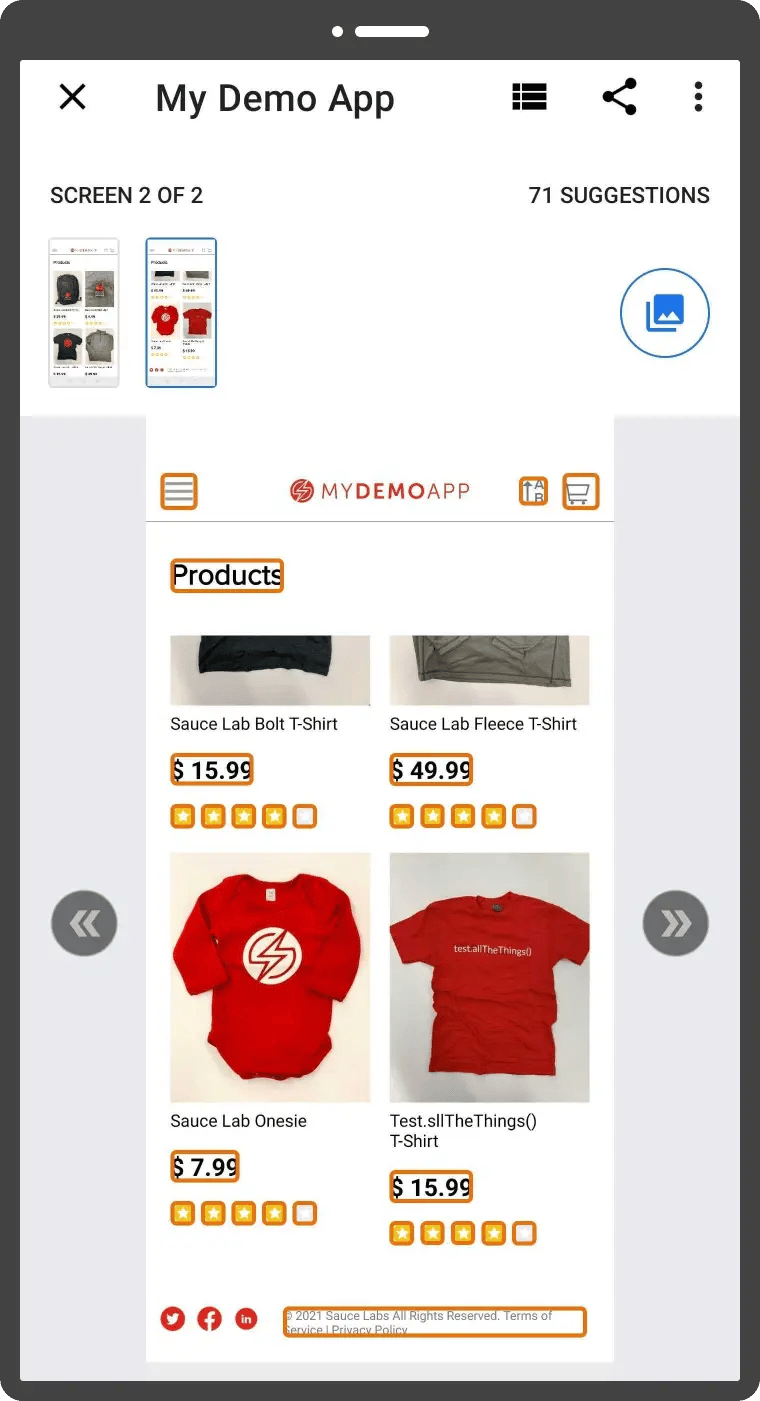Image resolution: width=760 pixels, height=1401 pixels.
Task: View suggestion for the highlighted cart icon
Action: coord(580,491)
